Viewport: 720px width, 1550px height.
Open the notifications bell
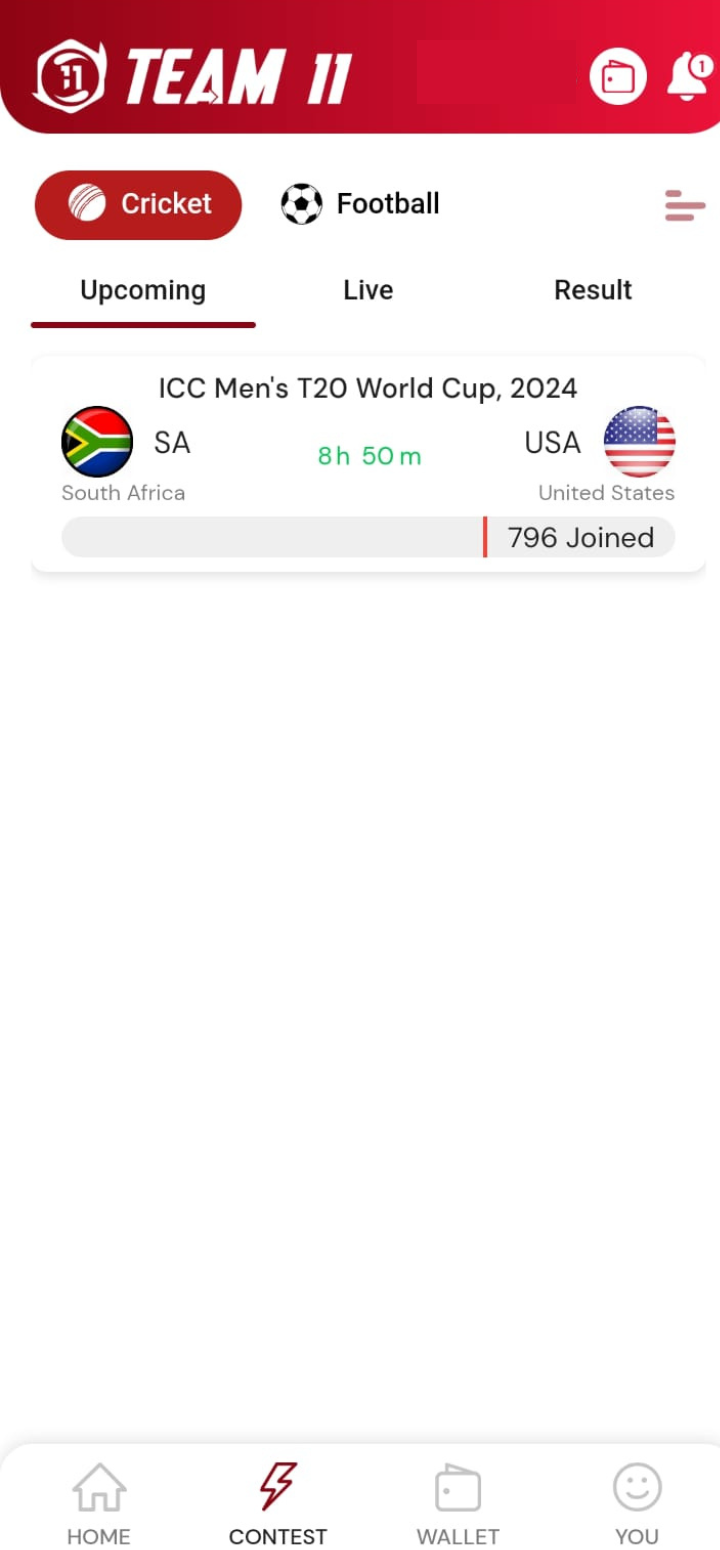coord(688,77)
